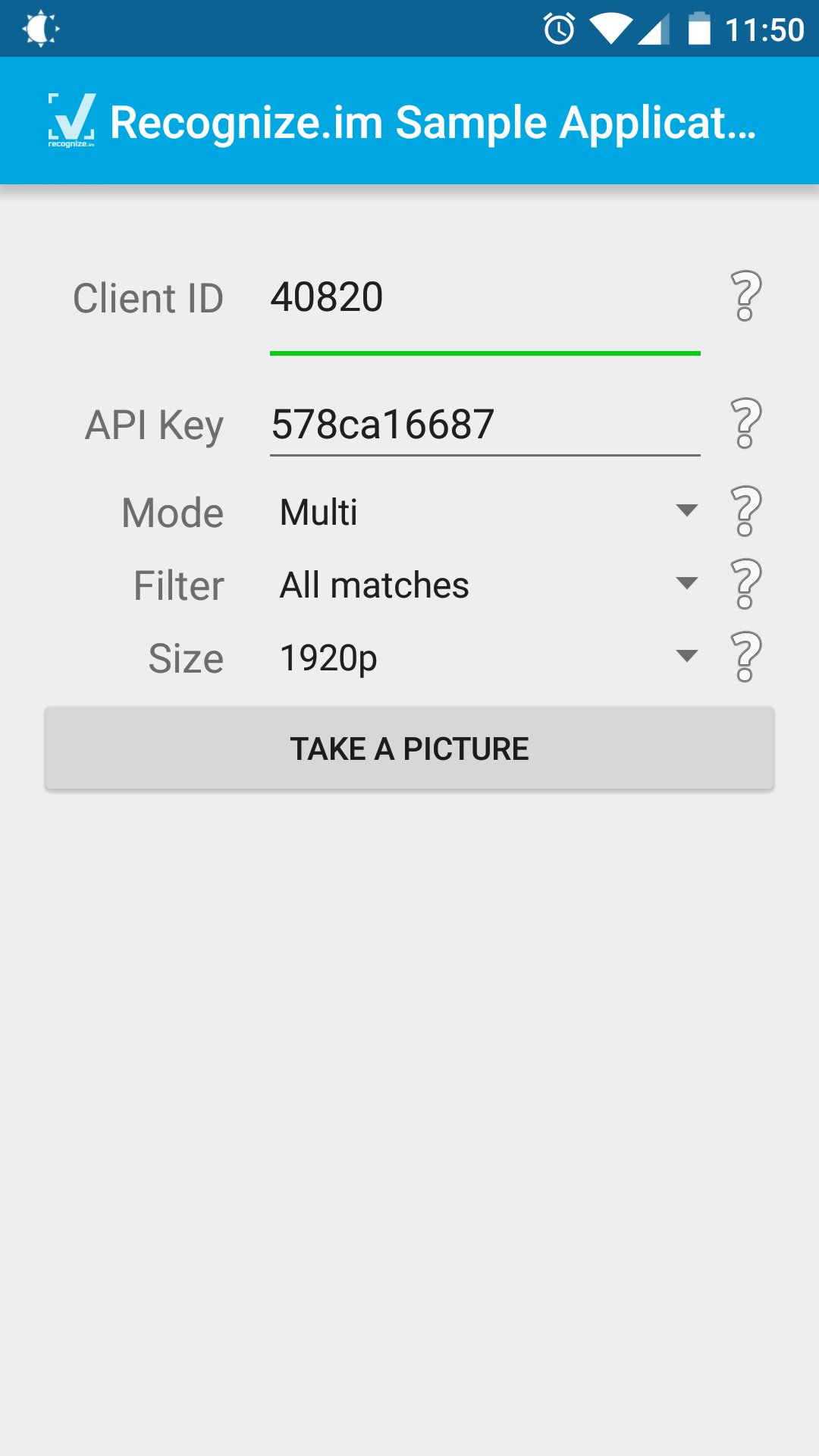Tap the battery indicator in the status bar
Screen dimensions: 819x1456
pos(699,29)
